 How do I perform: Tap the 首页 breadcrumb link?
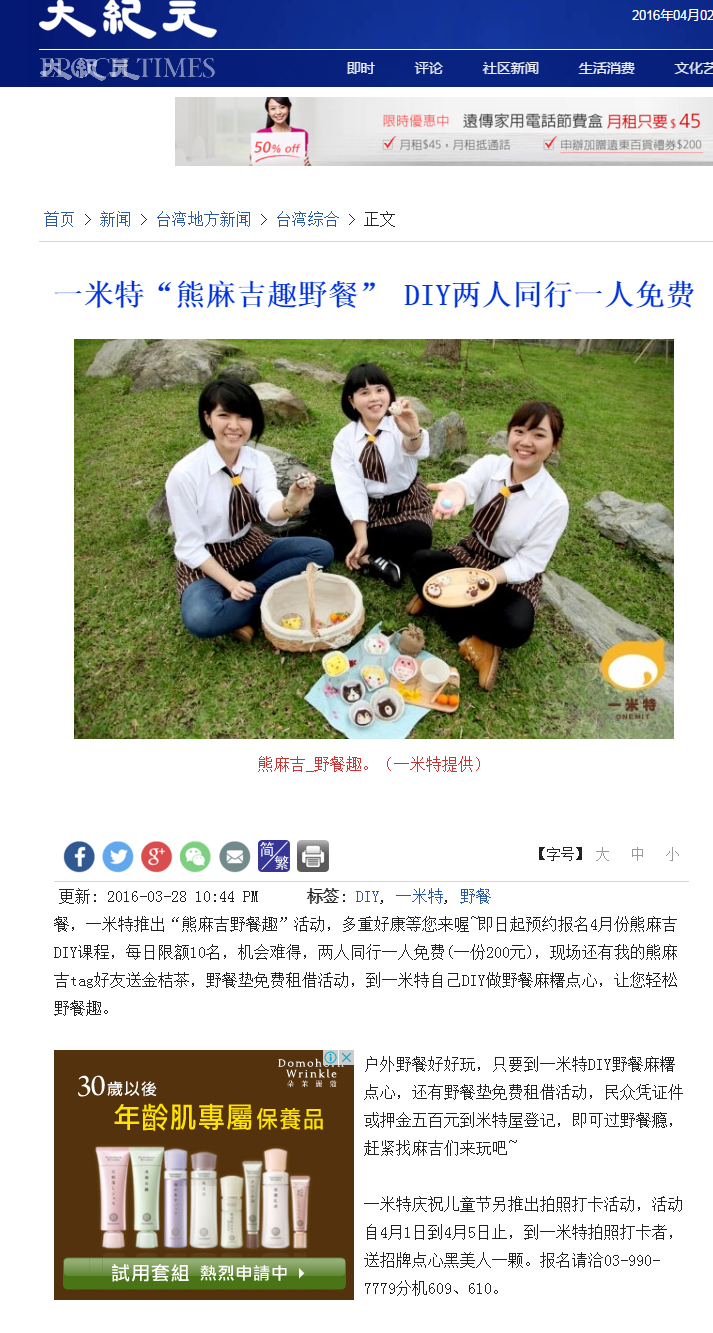59,219
